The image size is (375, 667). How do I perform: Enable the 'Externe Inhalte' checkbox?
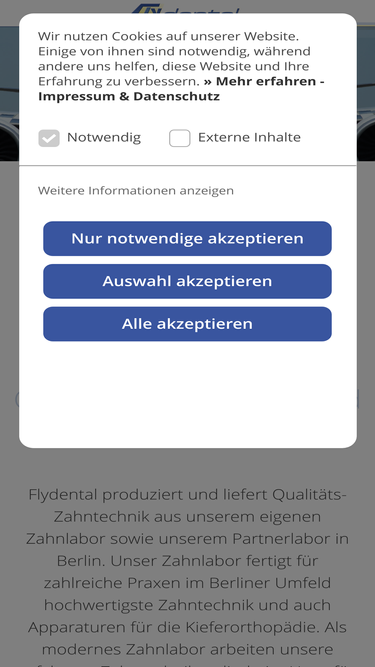click(179, 138)
